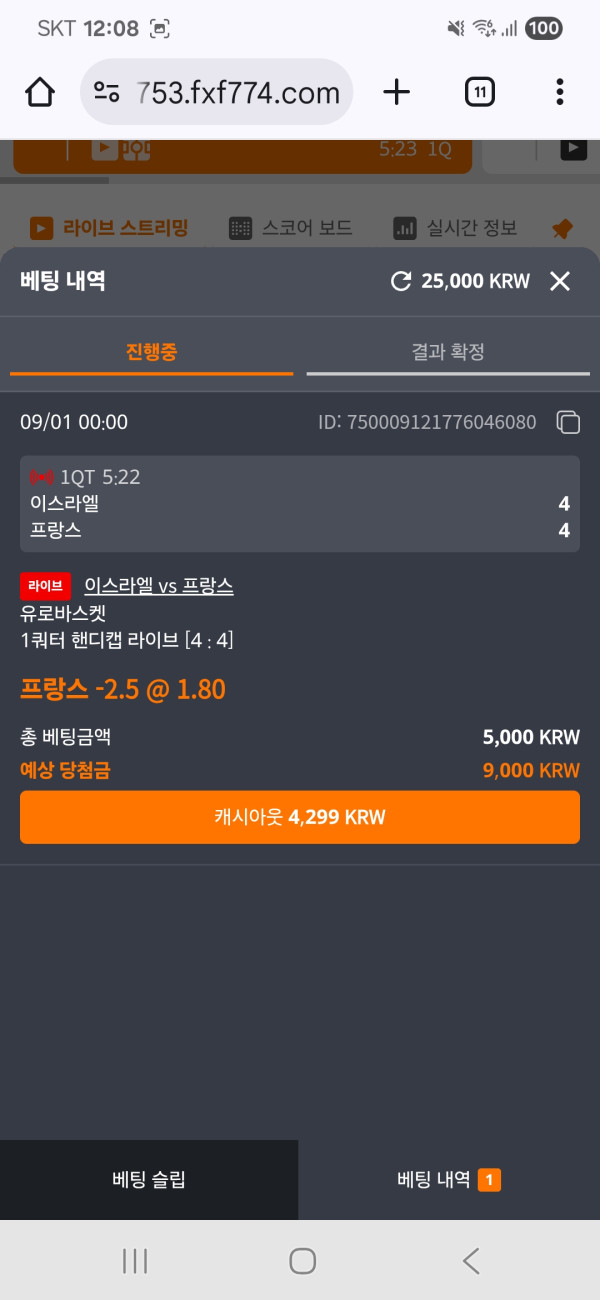Copy the bet ID number

(x=568, y=422)
